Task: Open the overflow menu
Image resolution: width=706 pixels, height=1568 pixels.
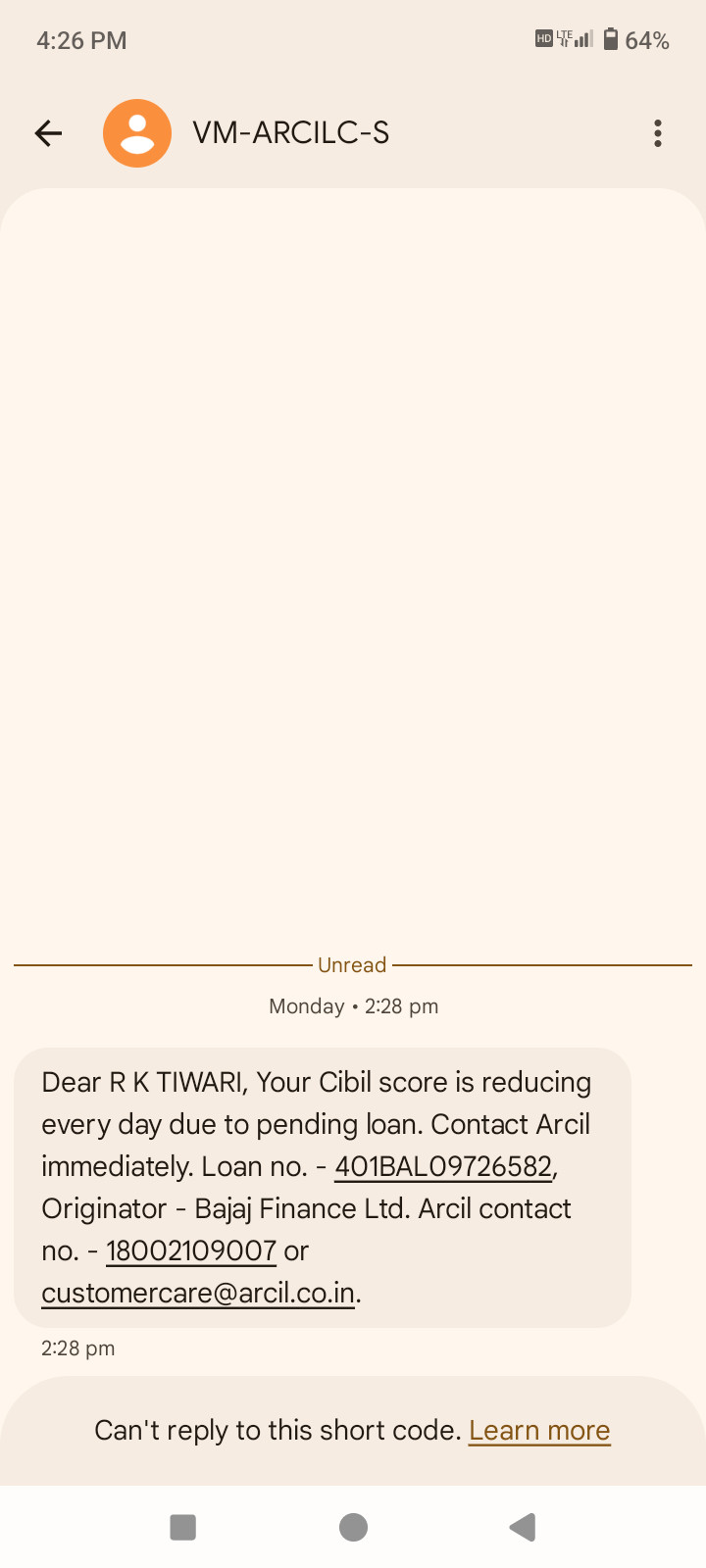Action: coord(657,133)
